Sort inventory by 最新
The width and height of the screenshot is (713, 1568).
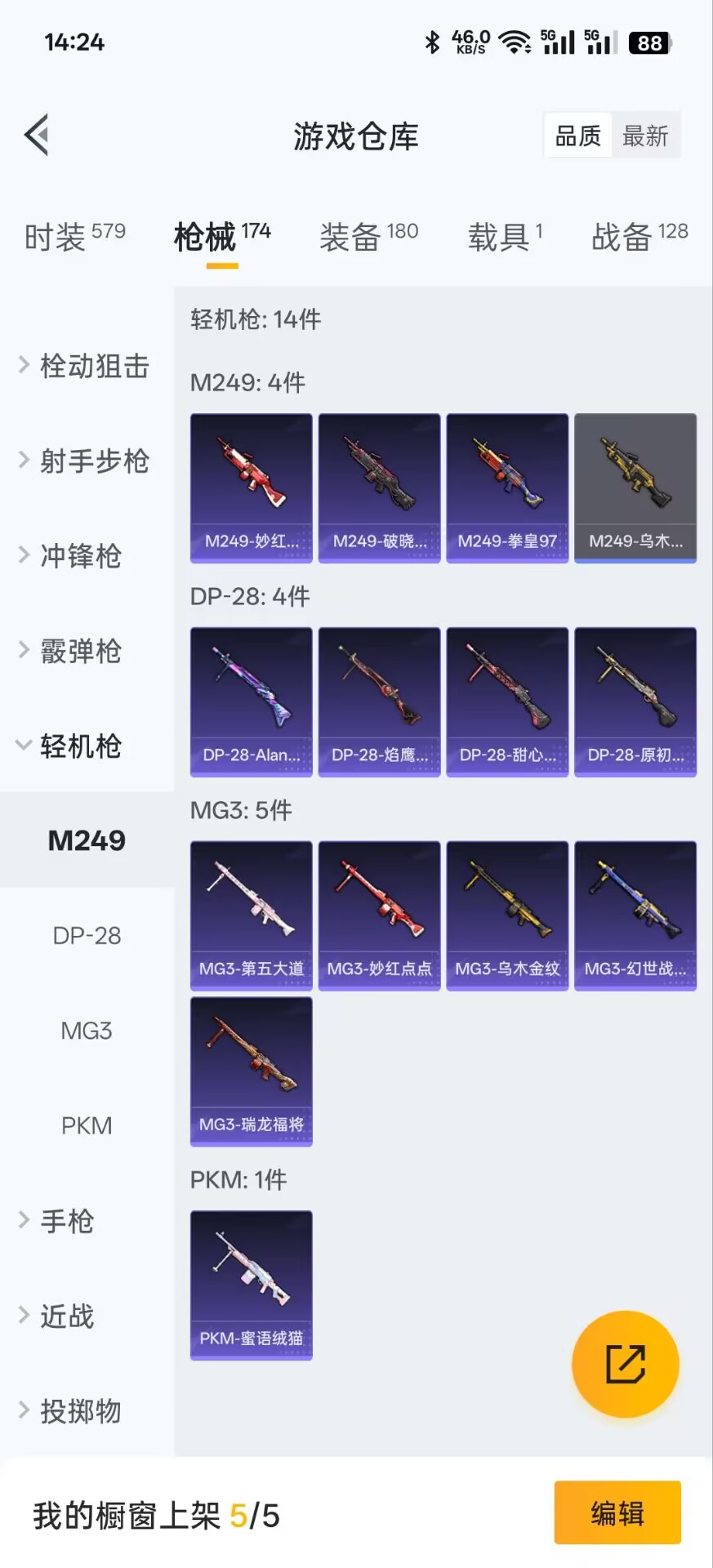tap(645, 136)
